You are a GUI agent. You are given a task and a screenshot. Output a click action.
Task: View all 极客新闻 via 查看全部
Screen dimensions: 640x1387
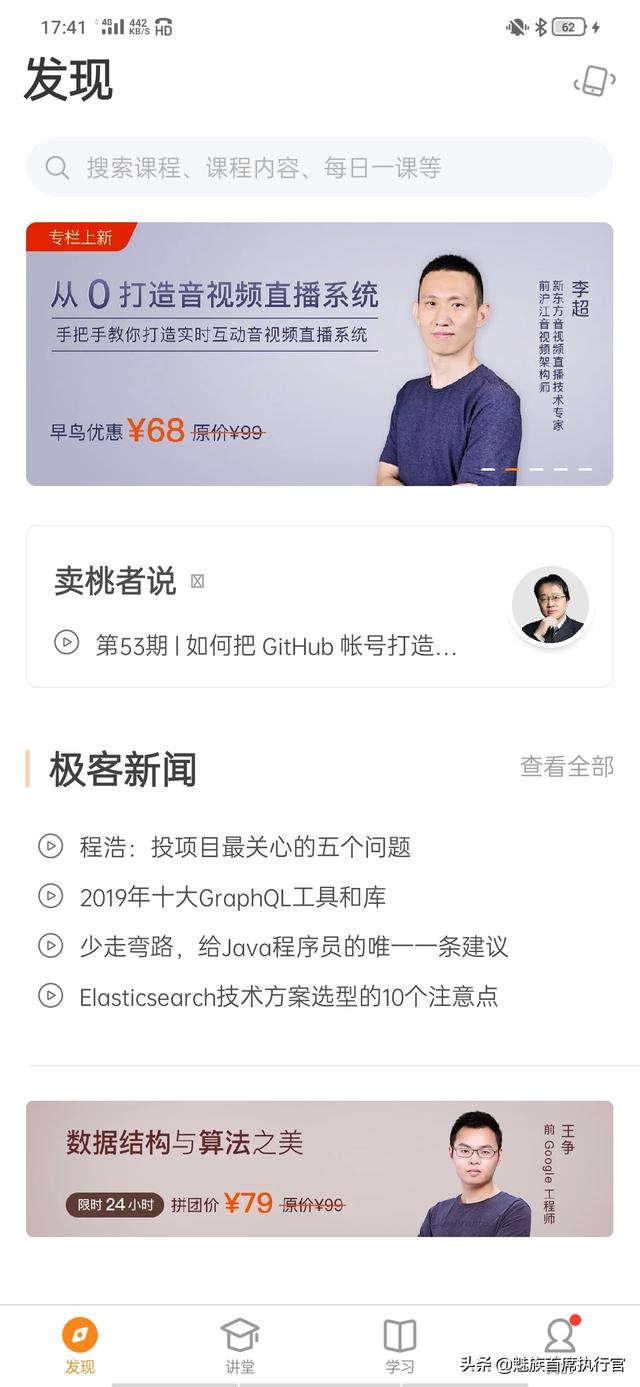pyautogui.click(x=566, y=766)
